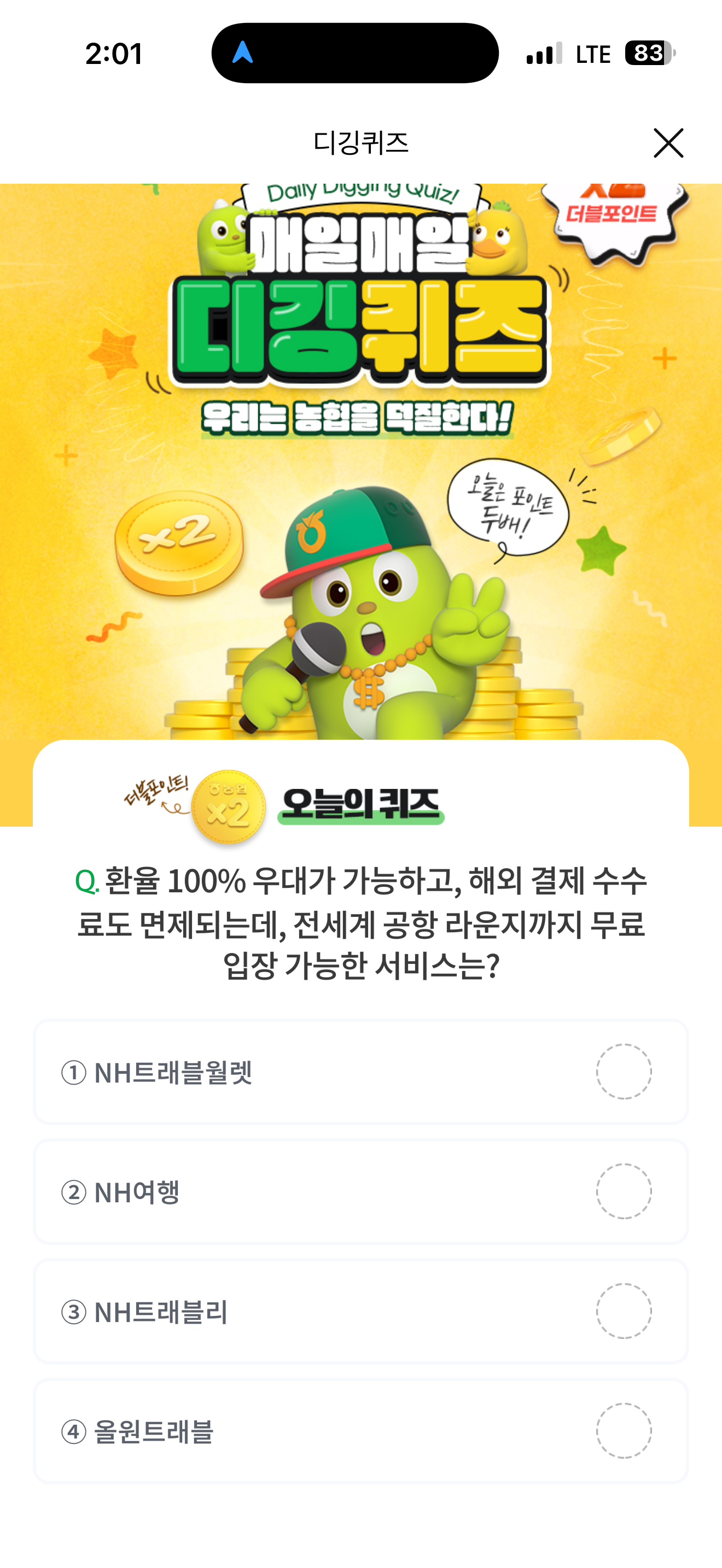Mark answer ④ 올원트래블
Screen dimensions: 722x1568
361,1430
